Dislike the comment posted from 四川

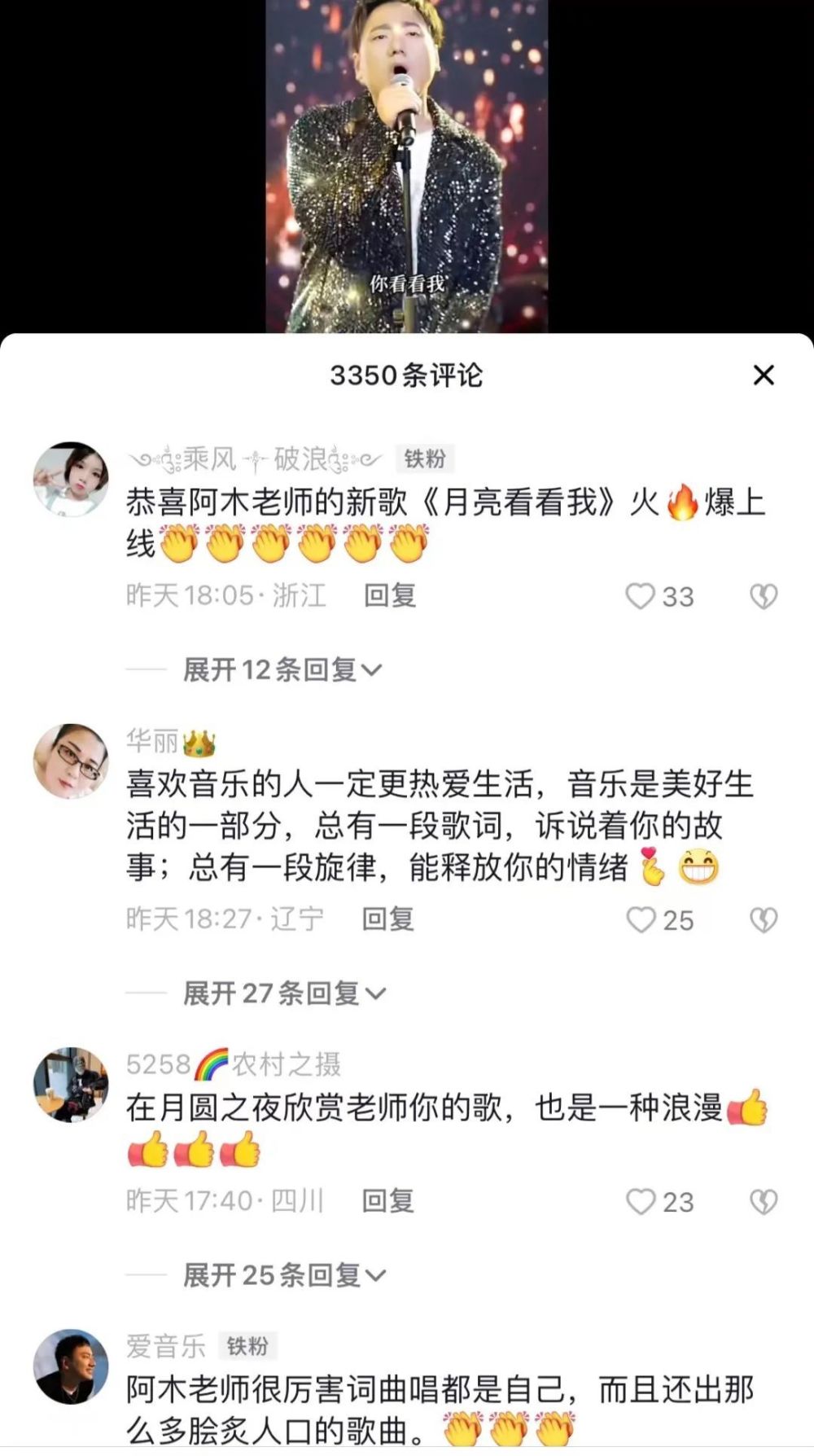coord(763,1201)
